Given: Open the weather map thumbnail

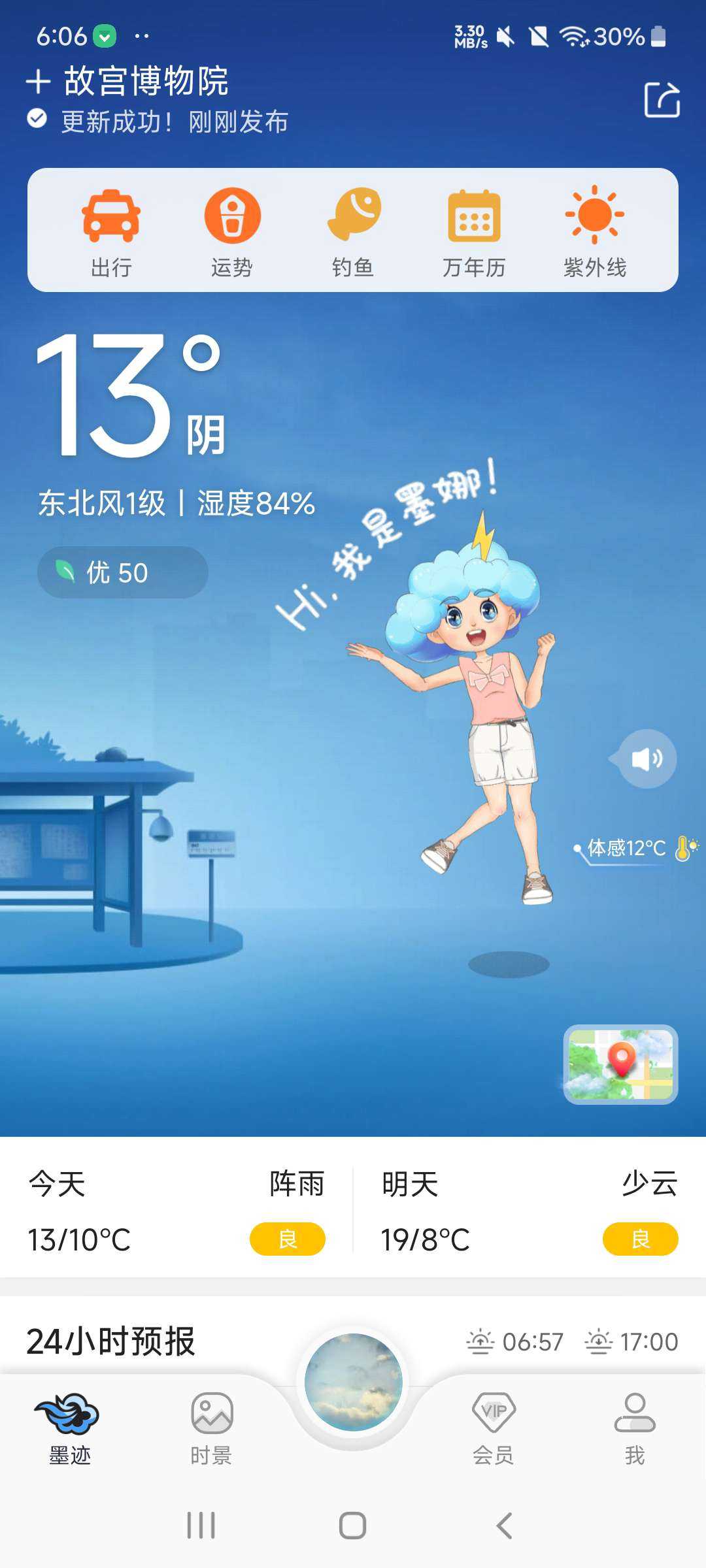Looking at the screenshot, I should [x=620, y=1064].
